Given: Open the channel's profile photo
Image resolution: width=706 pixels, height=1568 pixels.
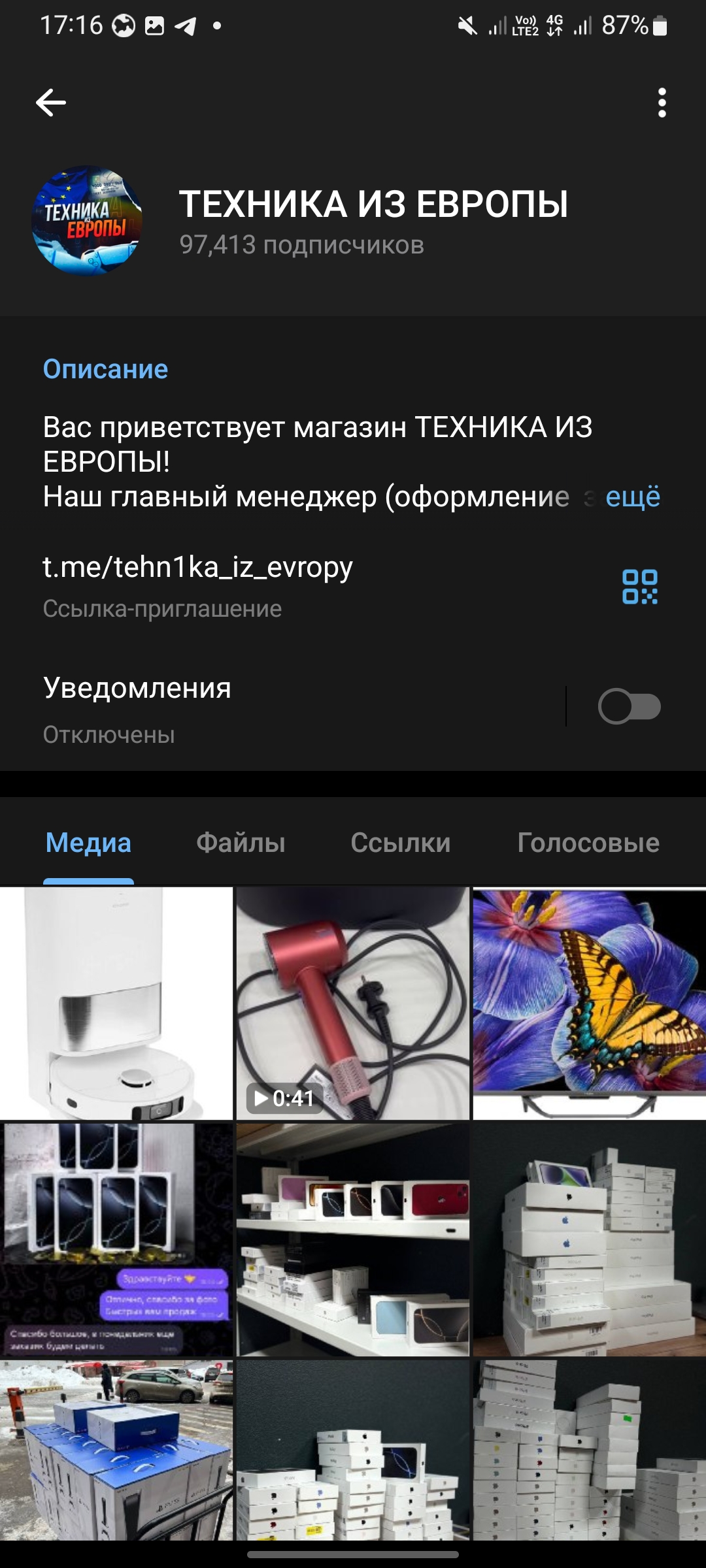Looking at the screenshot, I should pyautogui.click(x=87, y=220).
